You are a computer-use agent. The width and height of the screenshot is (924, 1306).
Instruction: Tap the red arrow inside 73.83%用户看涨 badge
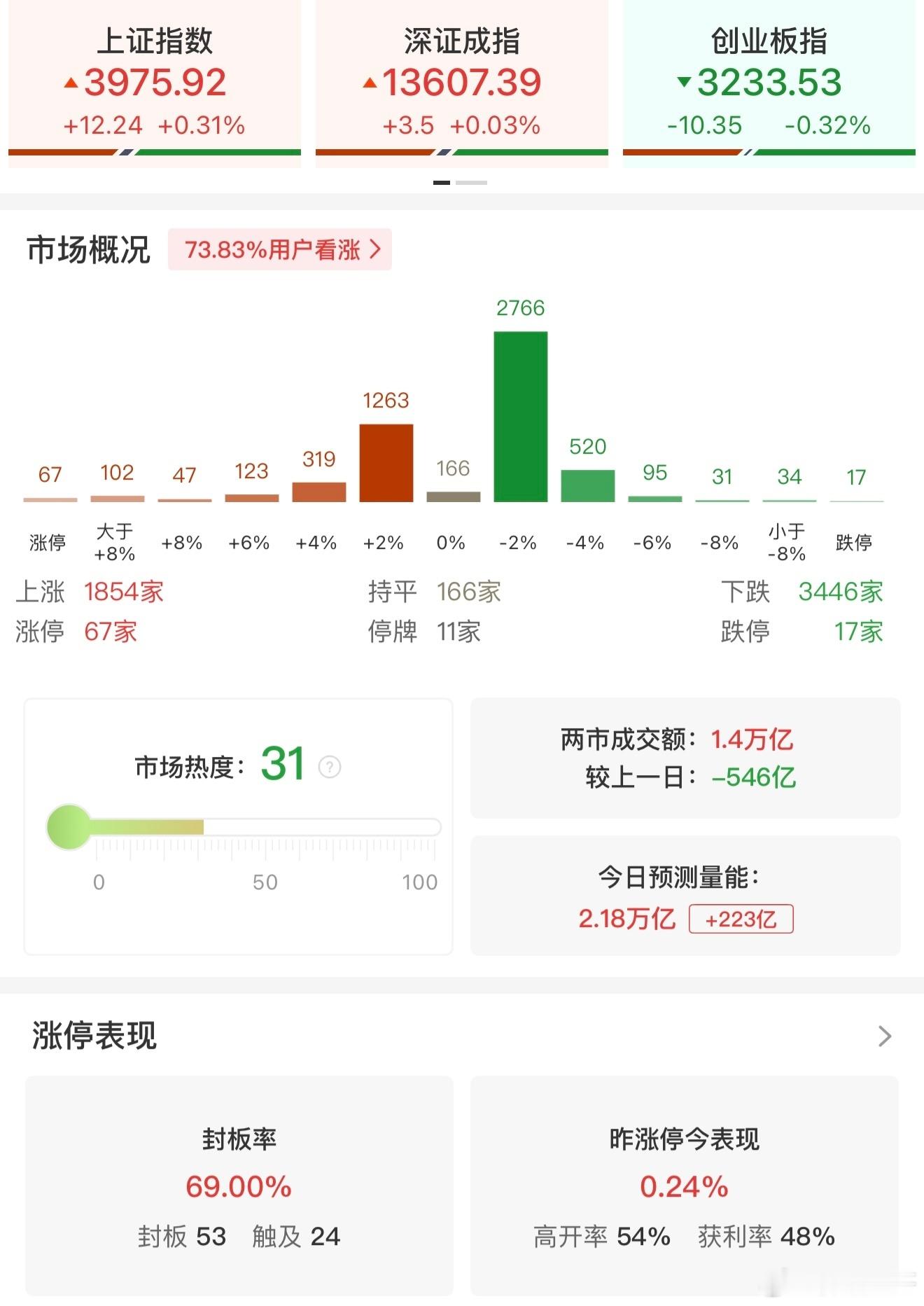(x=374, y=249)
